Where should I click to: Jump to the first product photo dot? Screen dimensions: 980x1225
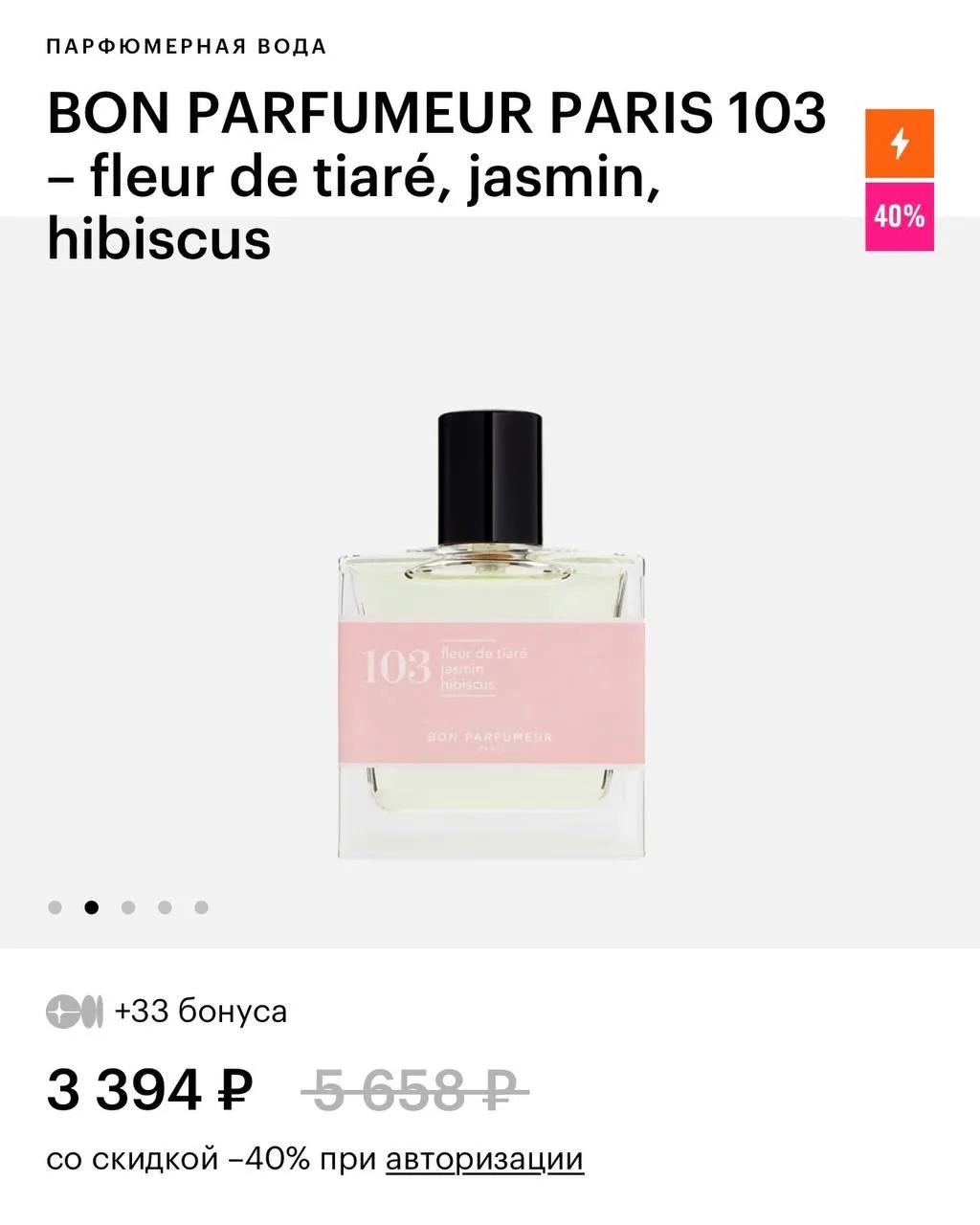[56, 907]
